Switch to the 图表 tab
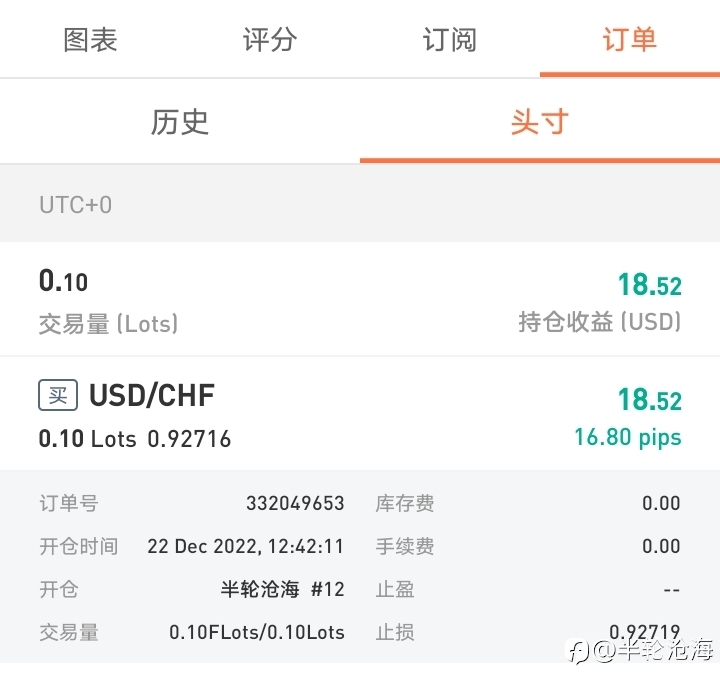The width and height of the screenshot is (720, 693). [x=90, y=39]
